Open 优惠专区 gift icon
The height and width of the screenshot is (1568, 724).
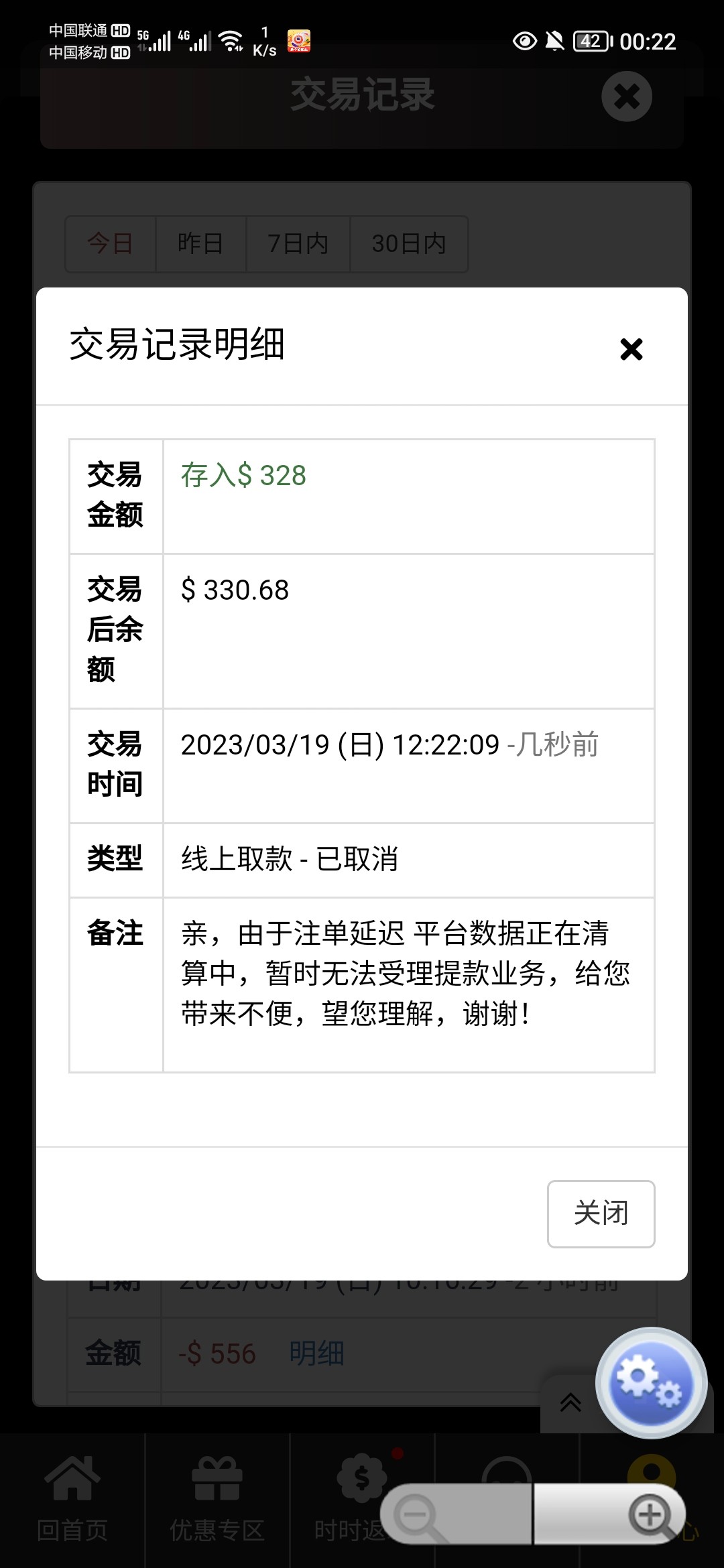(216, 1484)
